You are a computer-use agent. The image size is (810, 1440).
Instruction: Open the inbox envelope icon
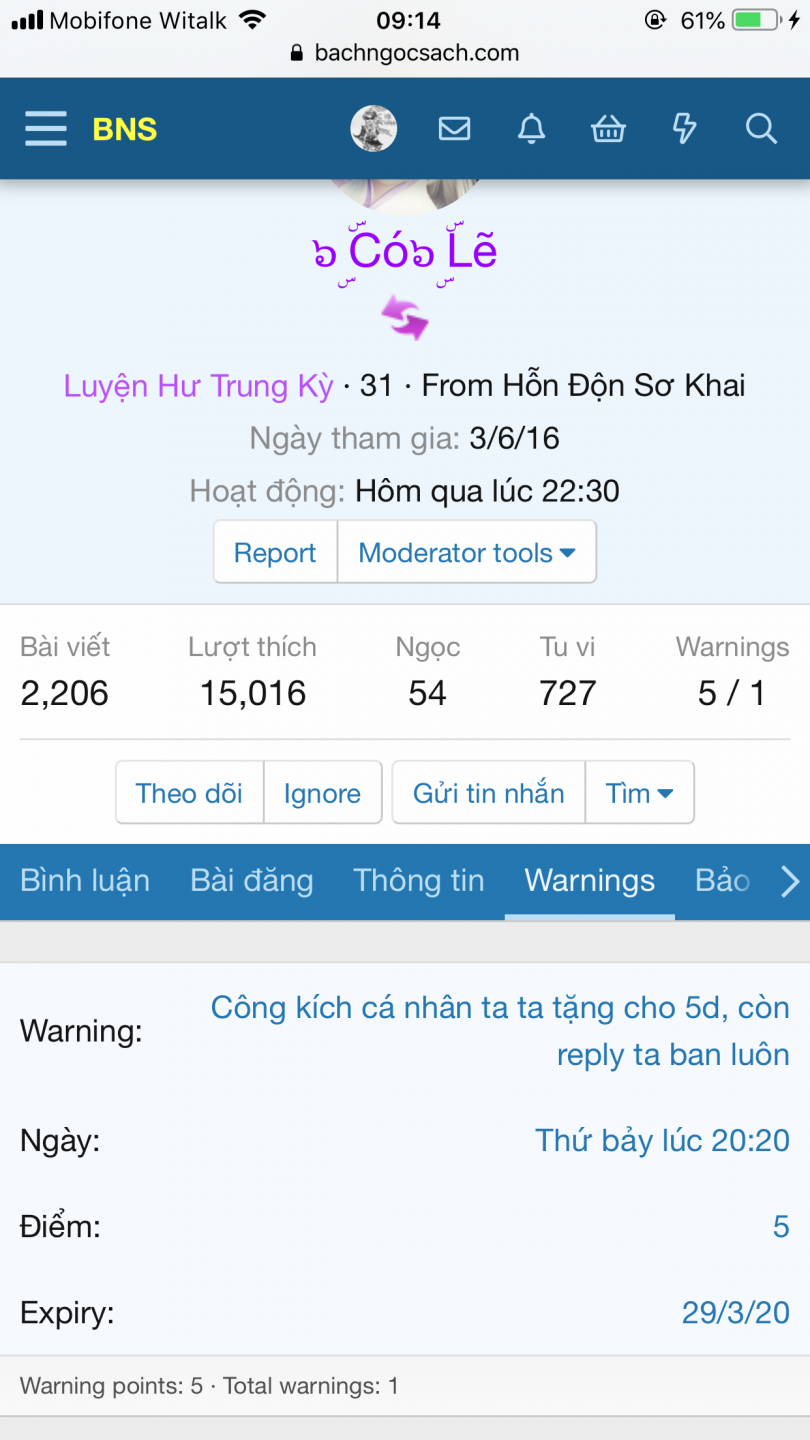pos(454,129)
